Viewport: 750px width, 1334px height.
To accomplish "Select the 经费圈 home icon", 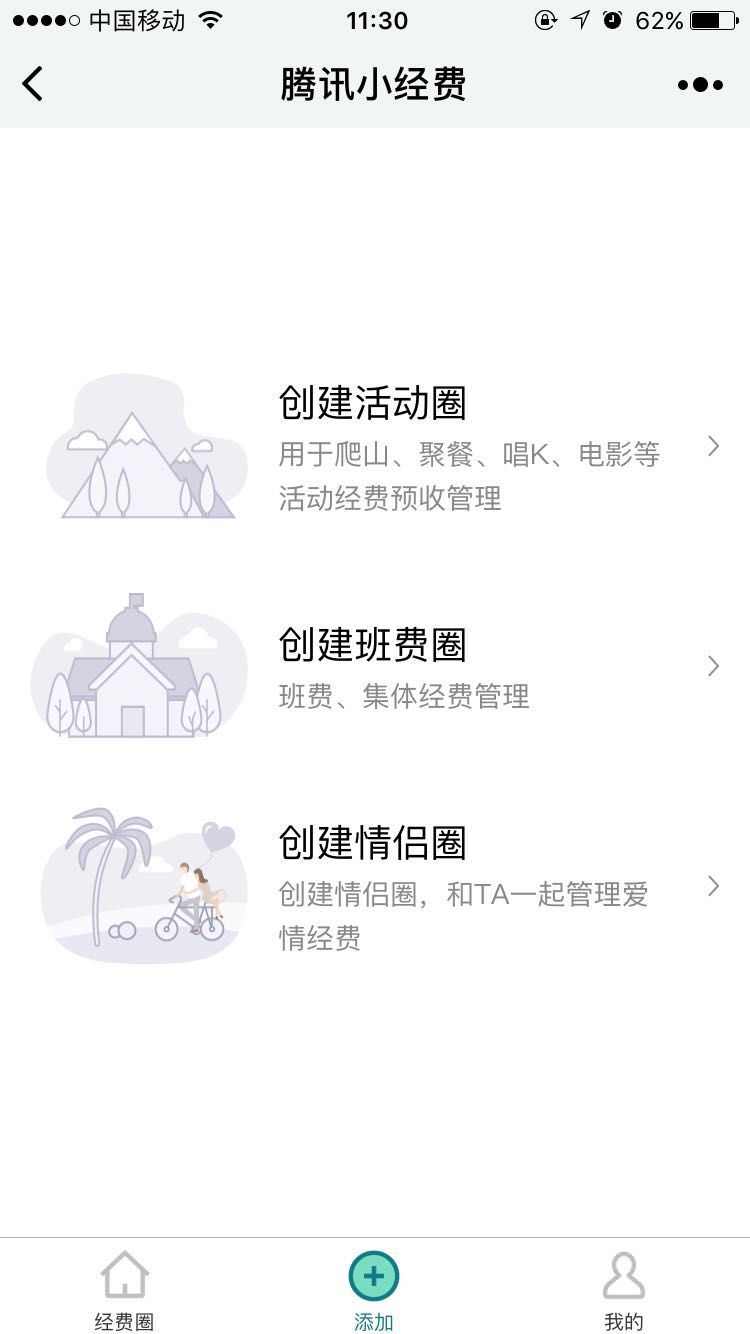I will pos(123,1277).
